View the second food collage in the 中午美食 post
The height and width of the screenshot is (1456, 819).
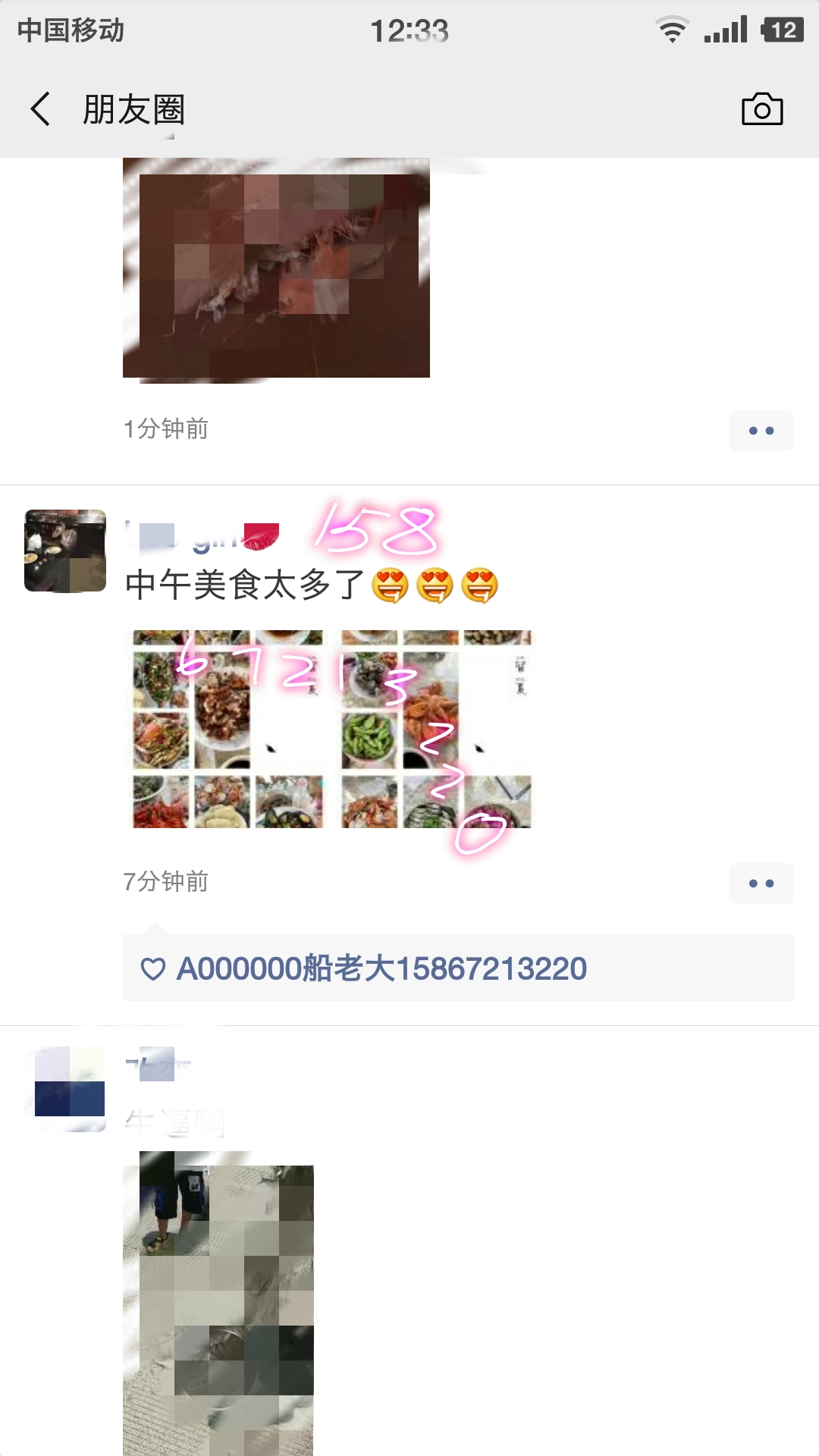[x=436, y=729]
